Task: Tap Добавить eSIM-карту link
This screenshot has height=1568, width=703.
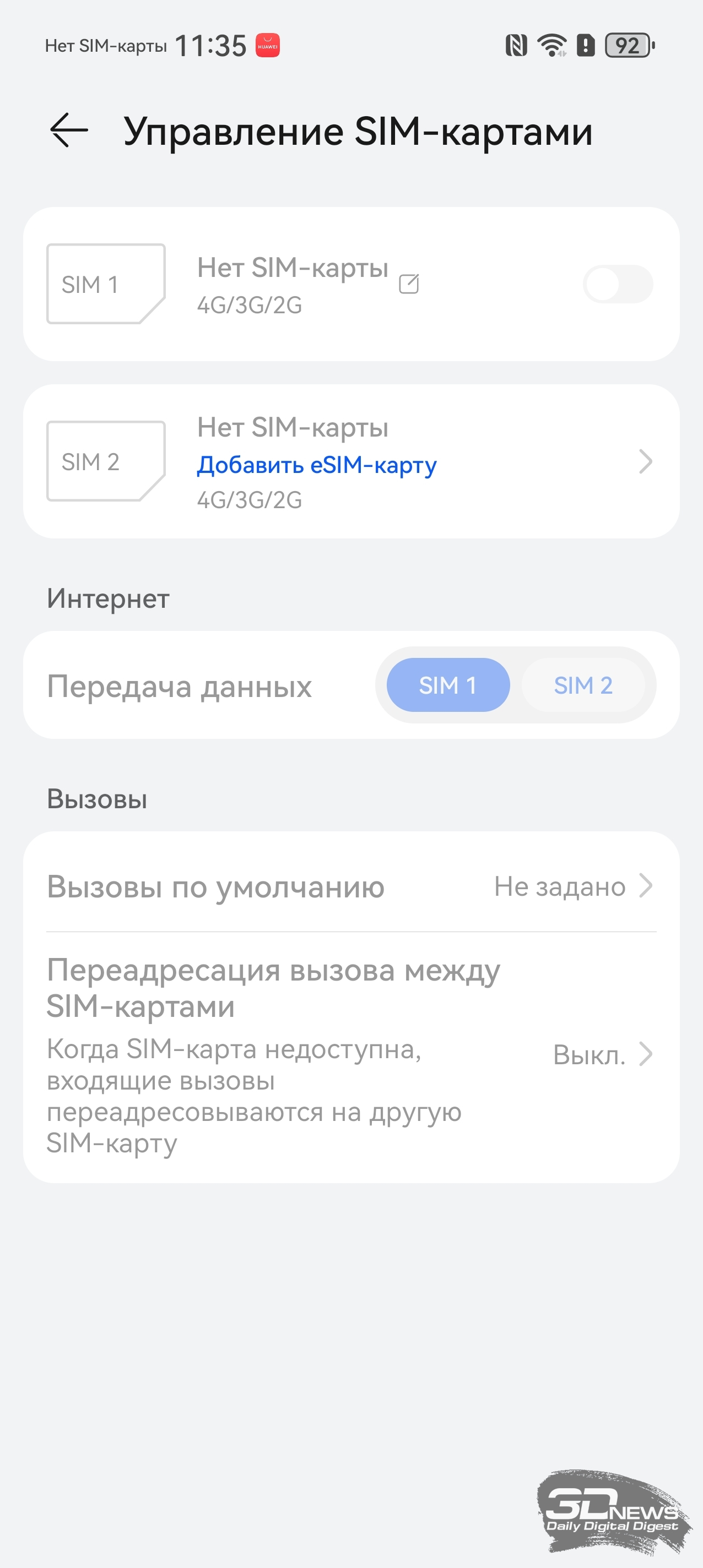Action: (316, 465)
